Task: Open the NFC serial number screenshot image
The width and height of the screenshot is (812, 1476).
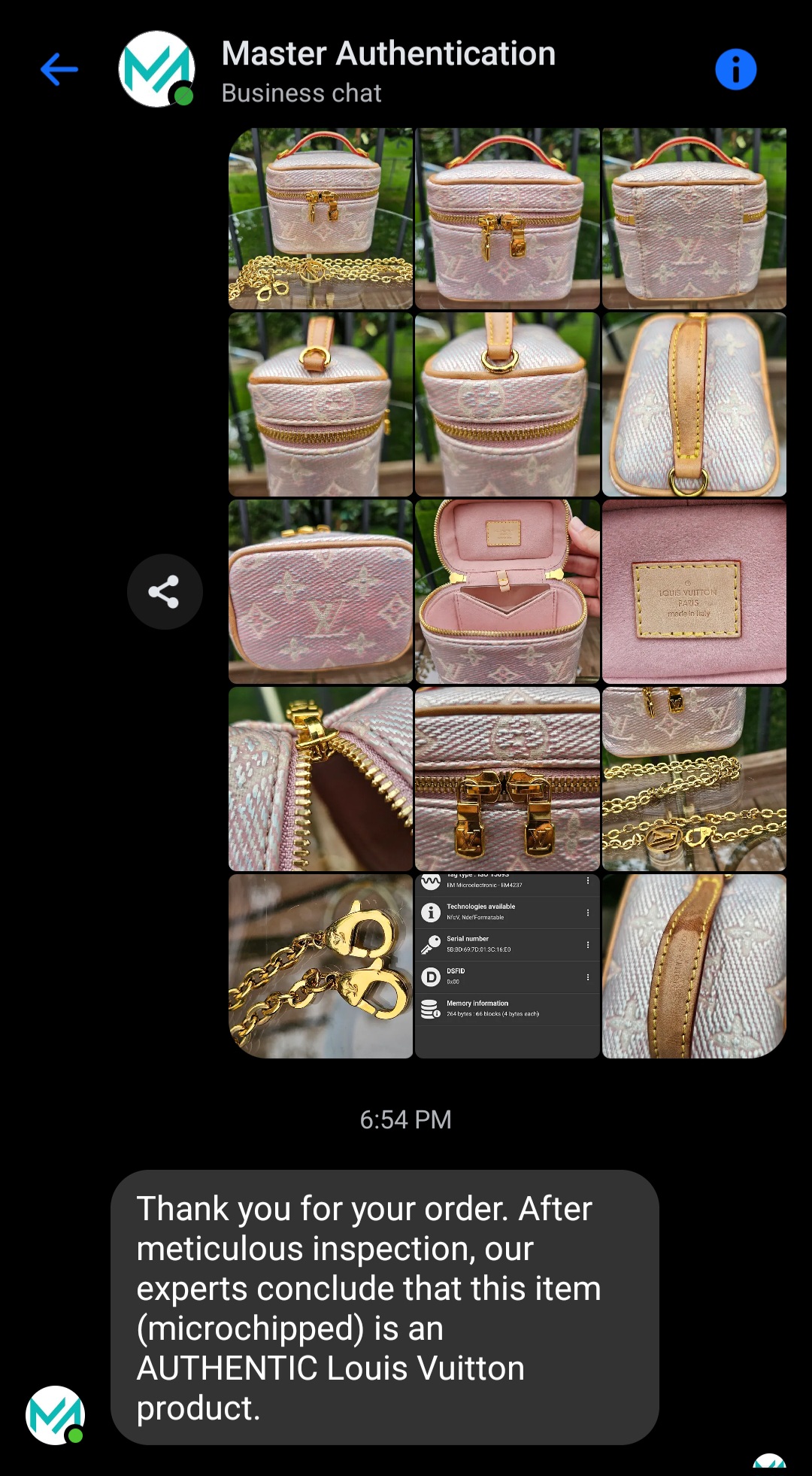Action: coord(507,966)
